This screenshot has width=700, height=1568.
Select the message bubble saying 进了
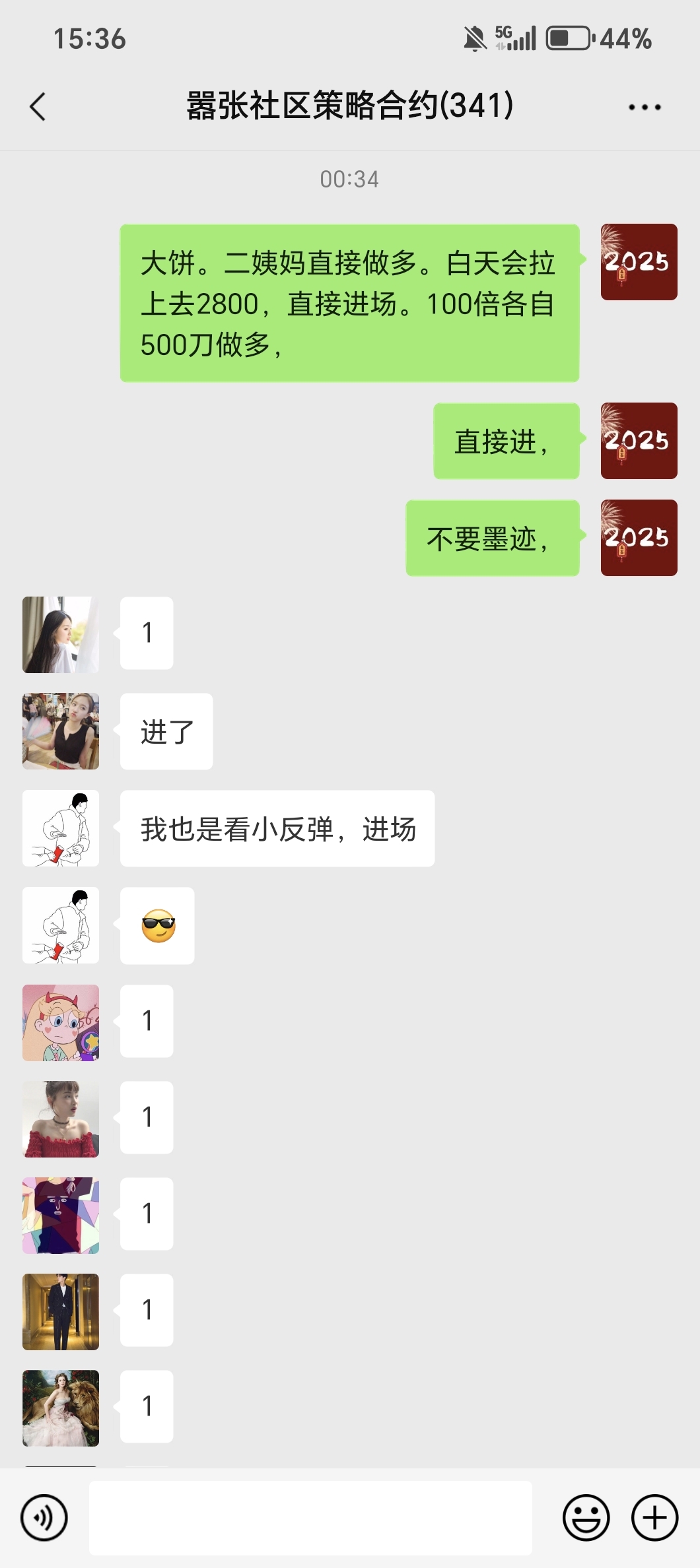tap(166, 731)
